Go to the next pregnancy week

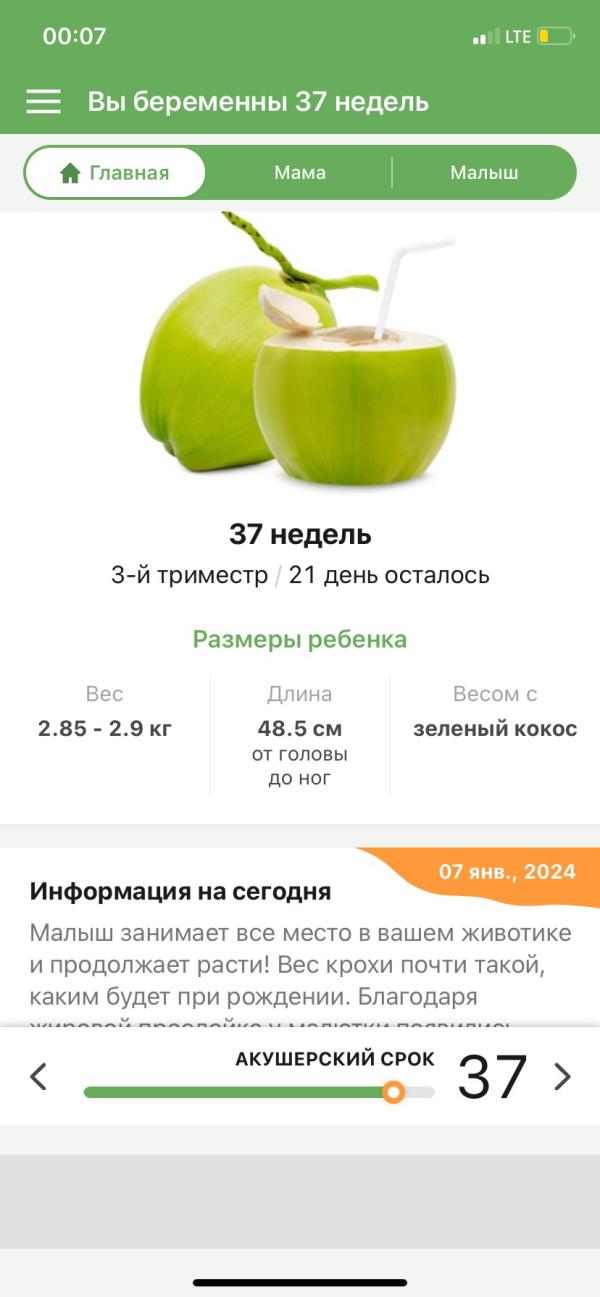[562, 1077]
